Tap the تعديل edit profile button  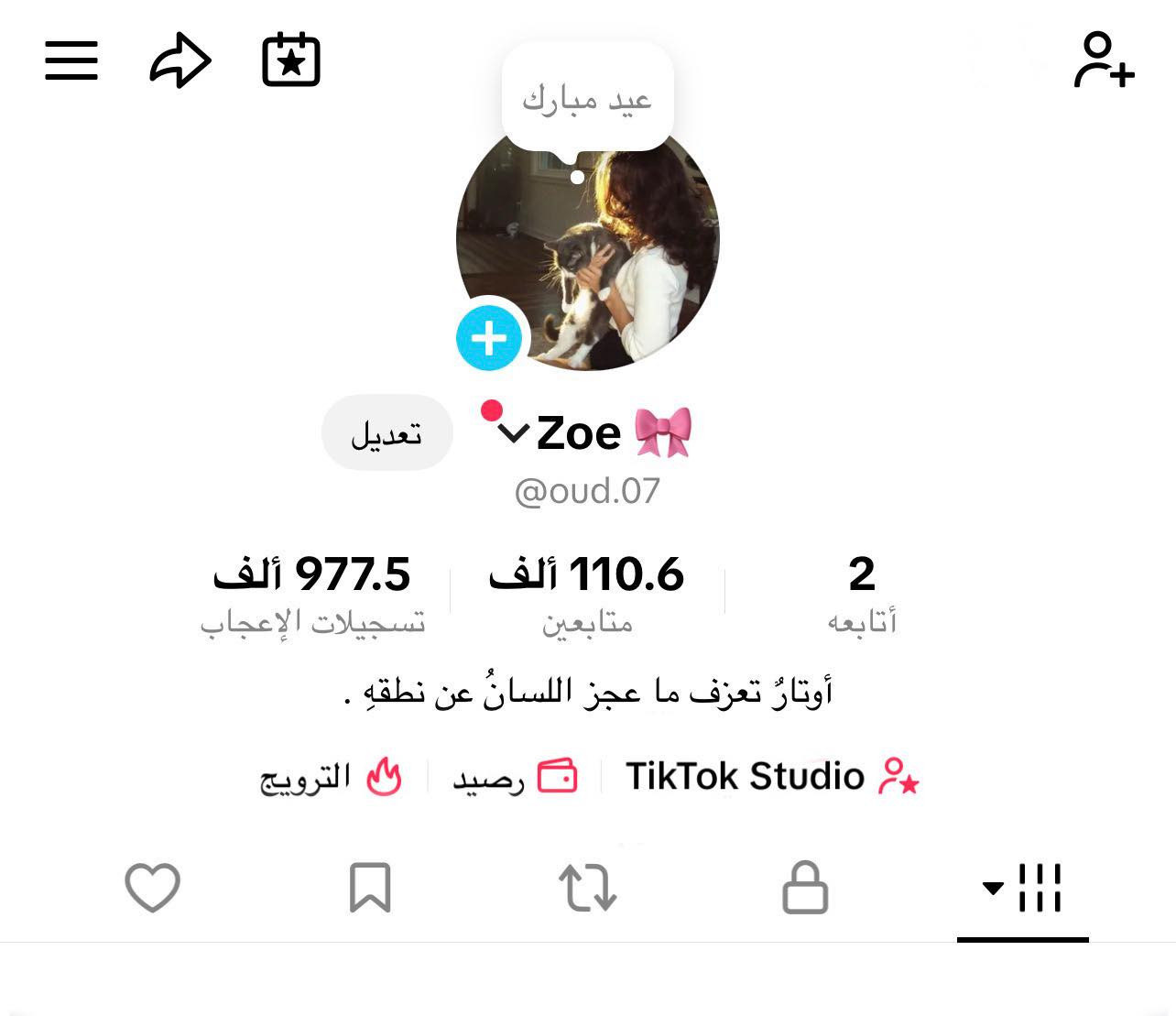coord(387,433)
